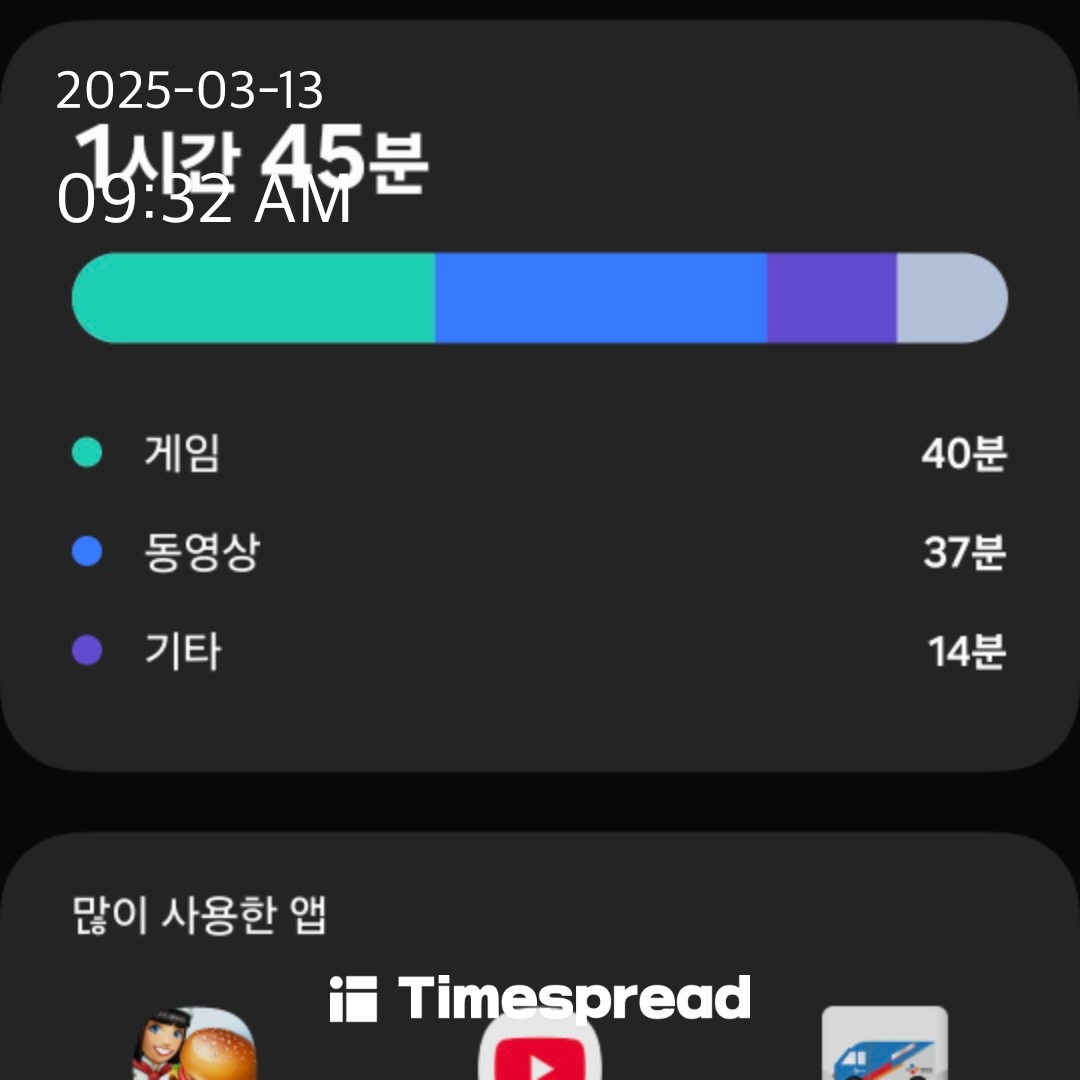1080x1080 pixels.
Task: Open the delivery truck app usage
Action: pyautogui.click(x=884, y=1043)
